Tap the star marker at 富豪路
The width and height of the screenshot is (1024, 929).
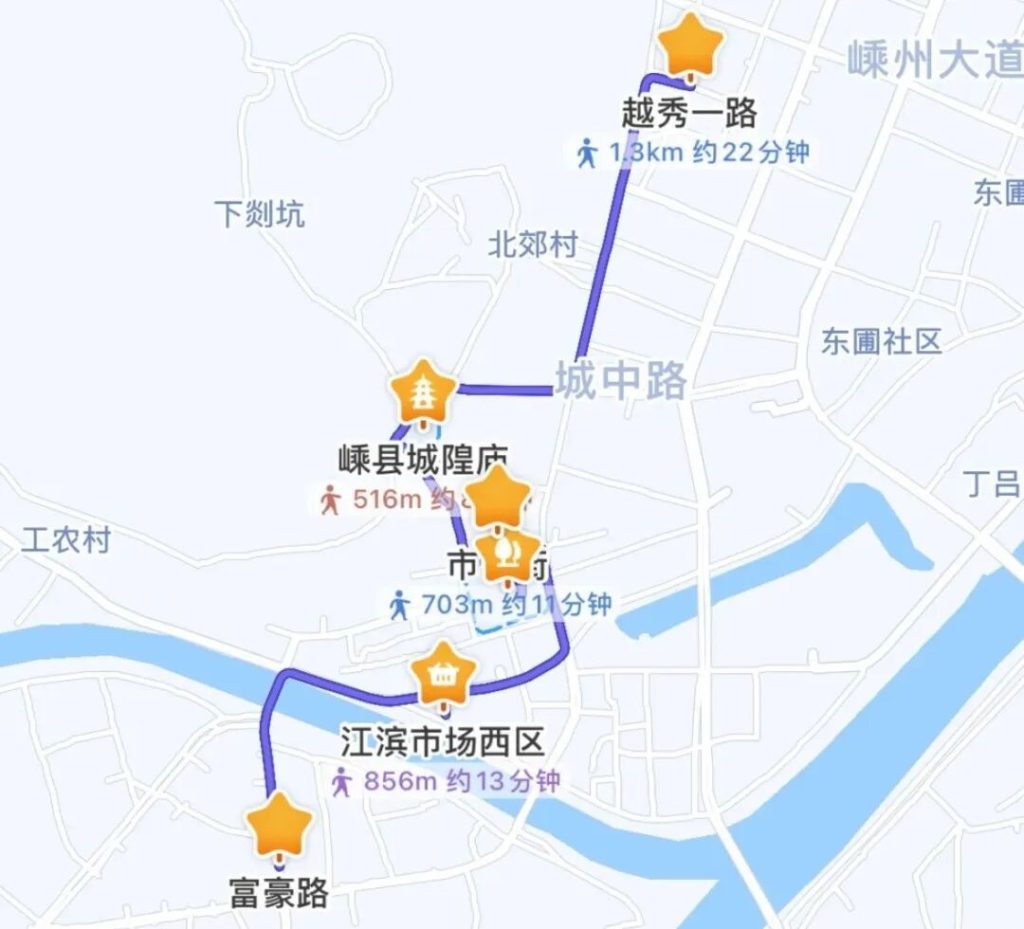[279, 825]
